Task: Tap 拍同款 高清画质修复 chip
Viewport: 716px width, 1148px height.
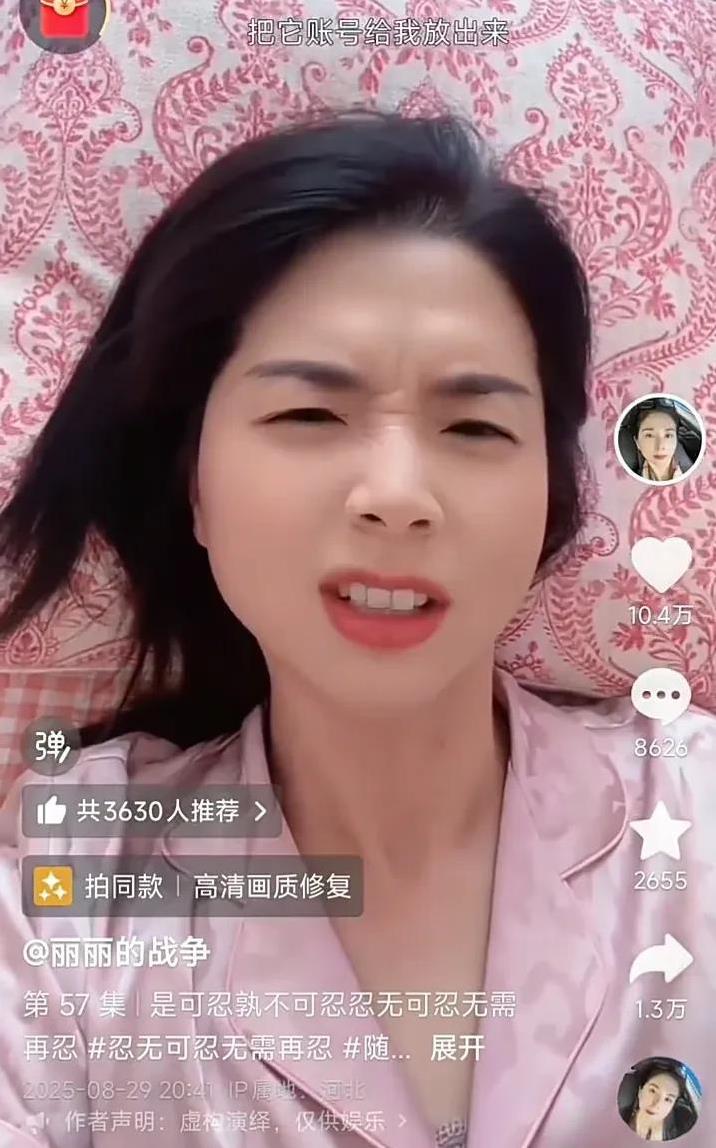Action: coord(193,886)
